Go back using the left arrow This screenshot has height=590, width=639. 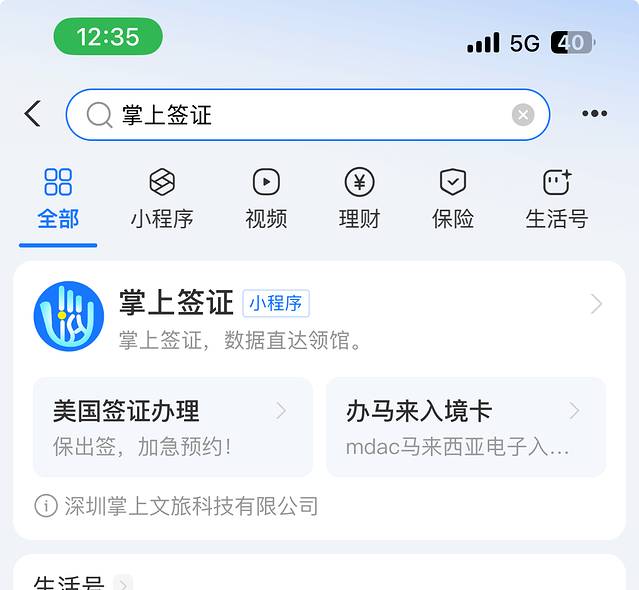33,114
